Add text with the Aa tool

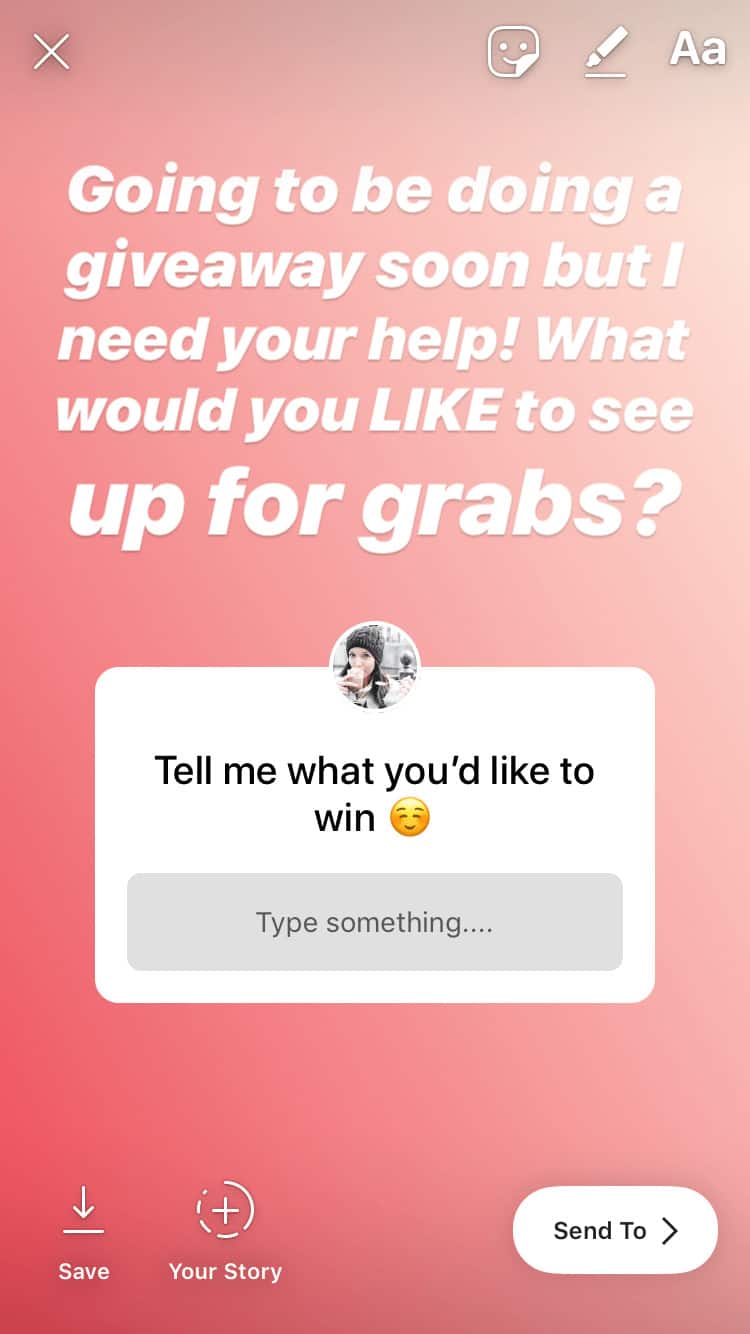(697, 49)
